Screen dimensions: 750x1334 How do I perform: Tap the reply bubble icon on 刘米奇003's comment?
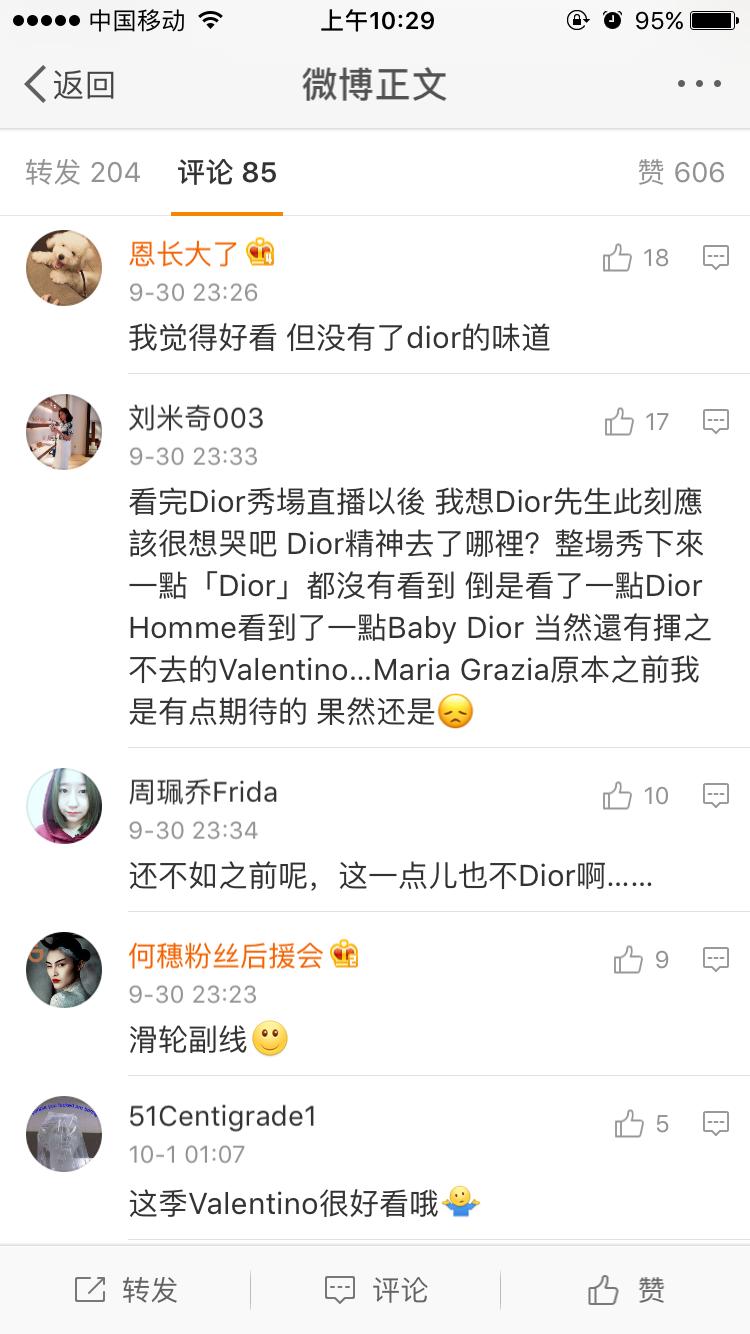click(716, 421)
